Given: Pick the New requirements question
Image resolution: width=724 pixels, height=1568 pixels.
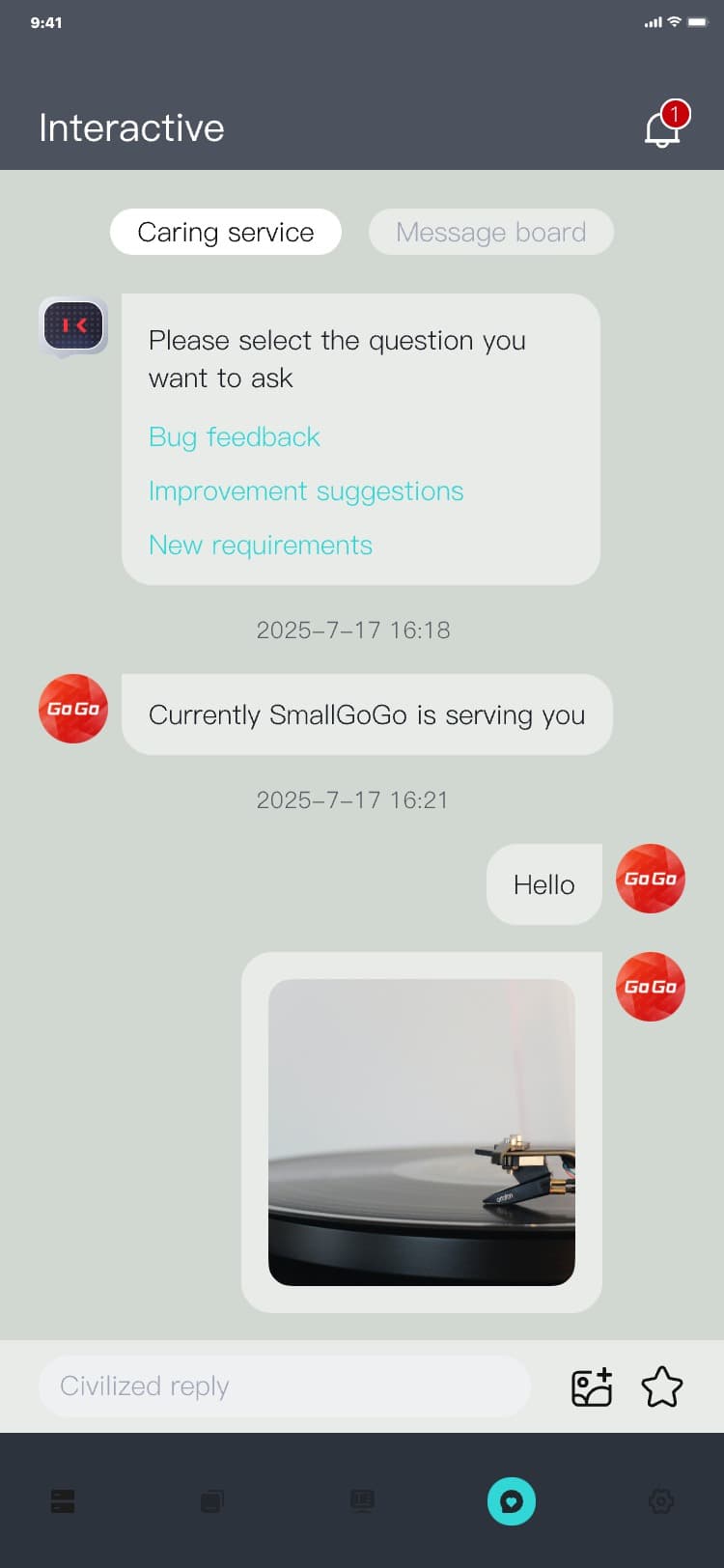Looking at the screenshot, I should pyautogui.click(x=261, y=546).
